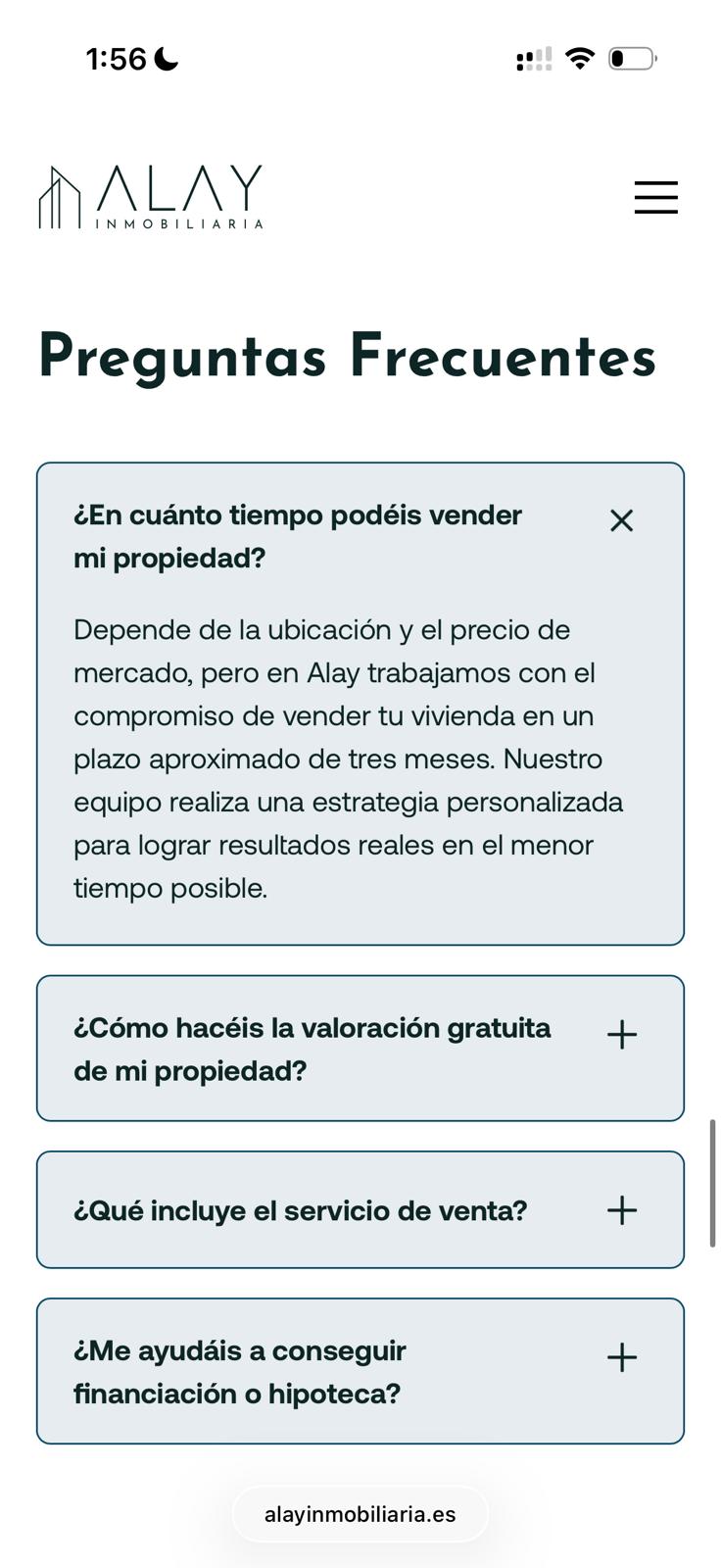The width and height of the screenshot is (721, 1568).
Task: Open the hamburger navigation menu
Action: (655, 197)
